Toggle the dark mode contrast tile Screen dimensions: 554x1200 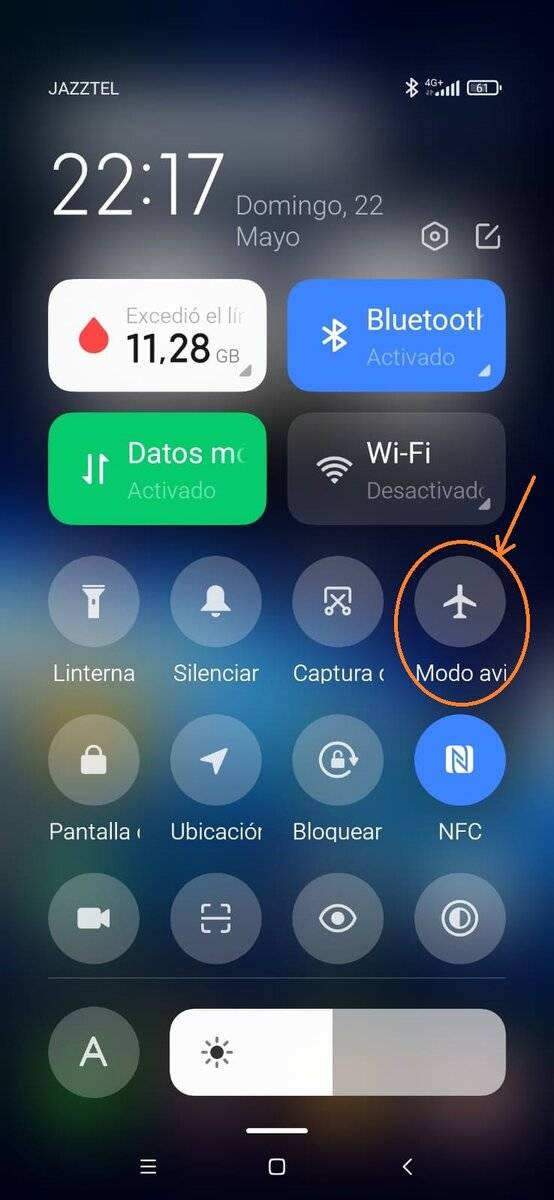460,918
